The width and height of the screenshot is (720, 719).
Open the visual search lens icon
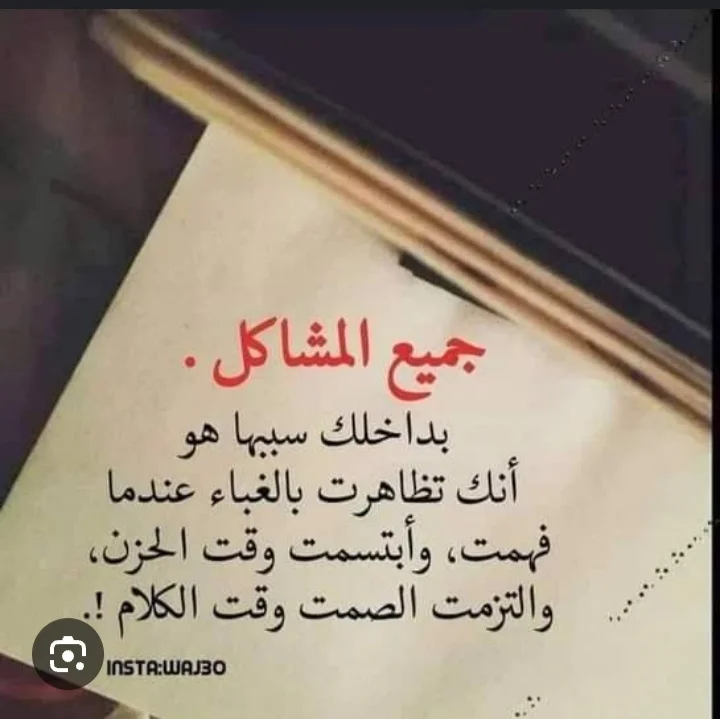68,653
